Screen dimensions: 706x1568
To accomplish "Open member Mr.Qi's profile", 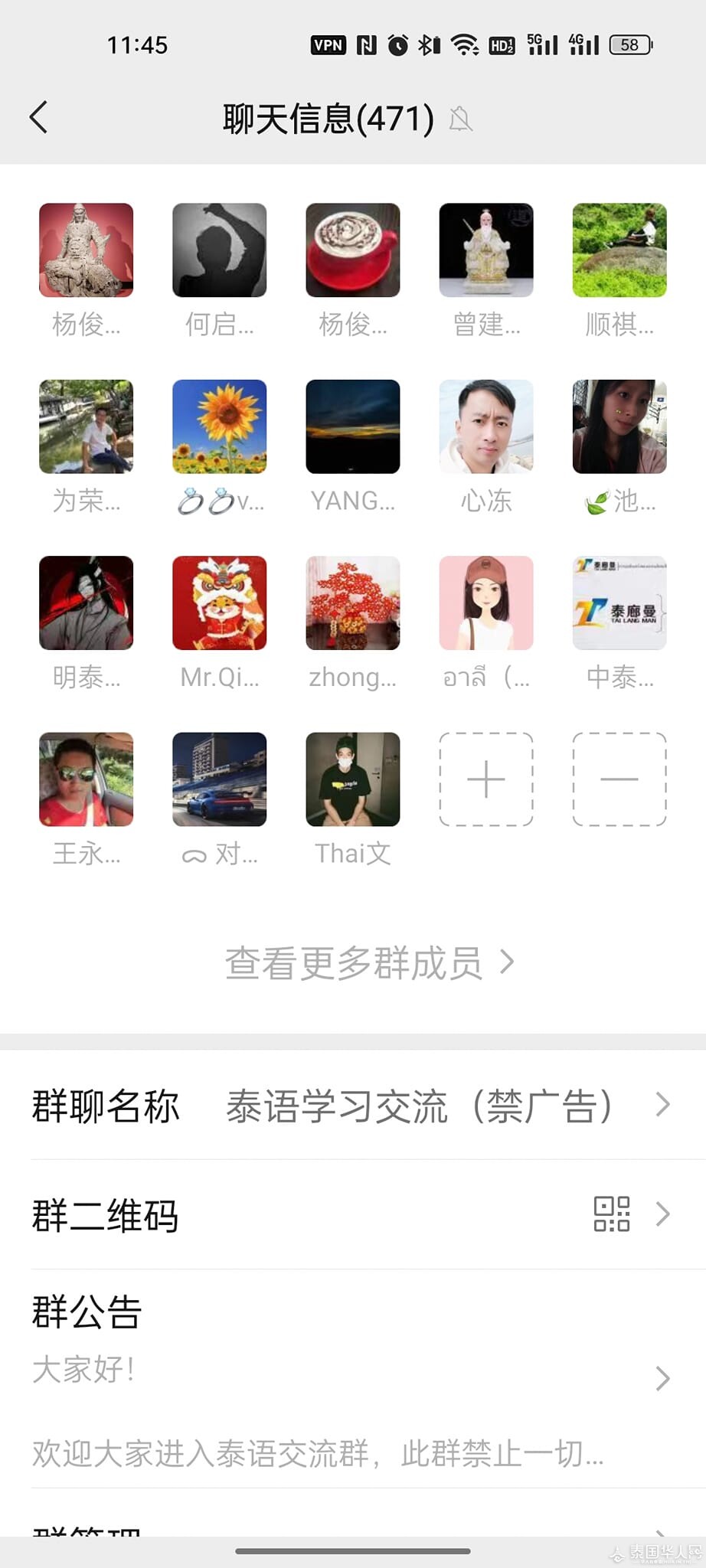I will point(219,603).
